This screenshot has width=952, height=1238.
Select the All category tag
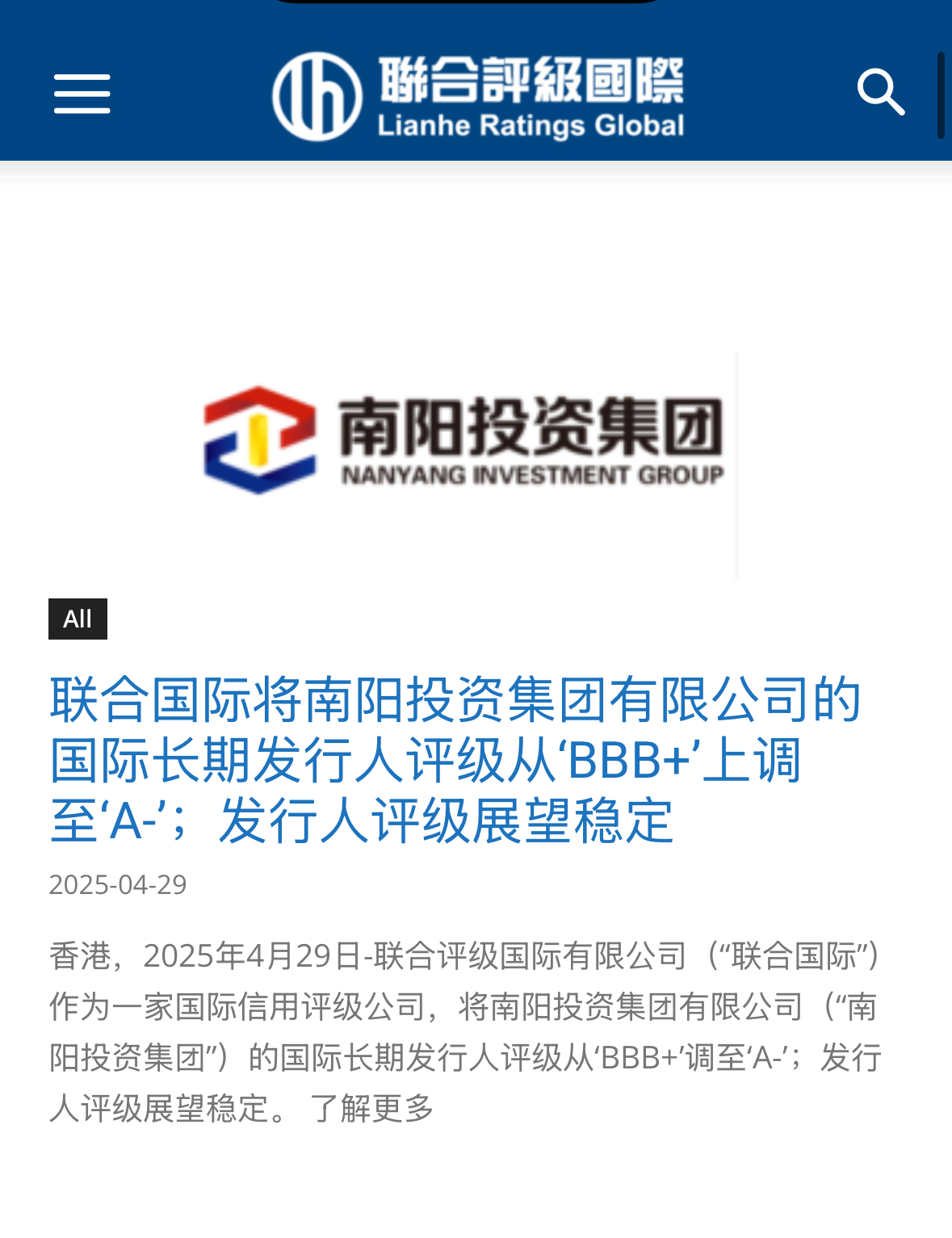[78, 619]
